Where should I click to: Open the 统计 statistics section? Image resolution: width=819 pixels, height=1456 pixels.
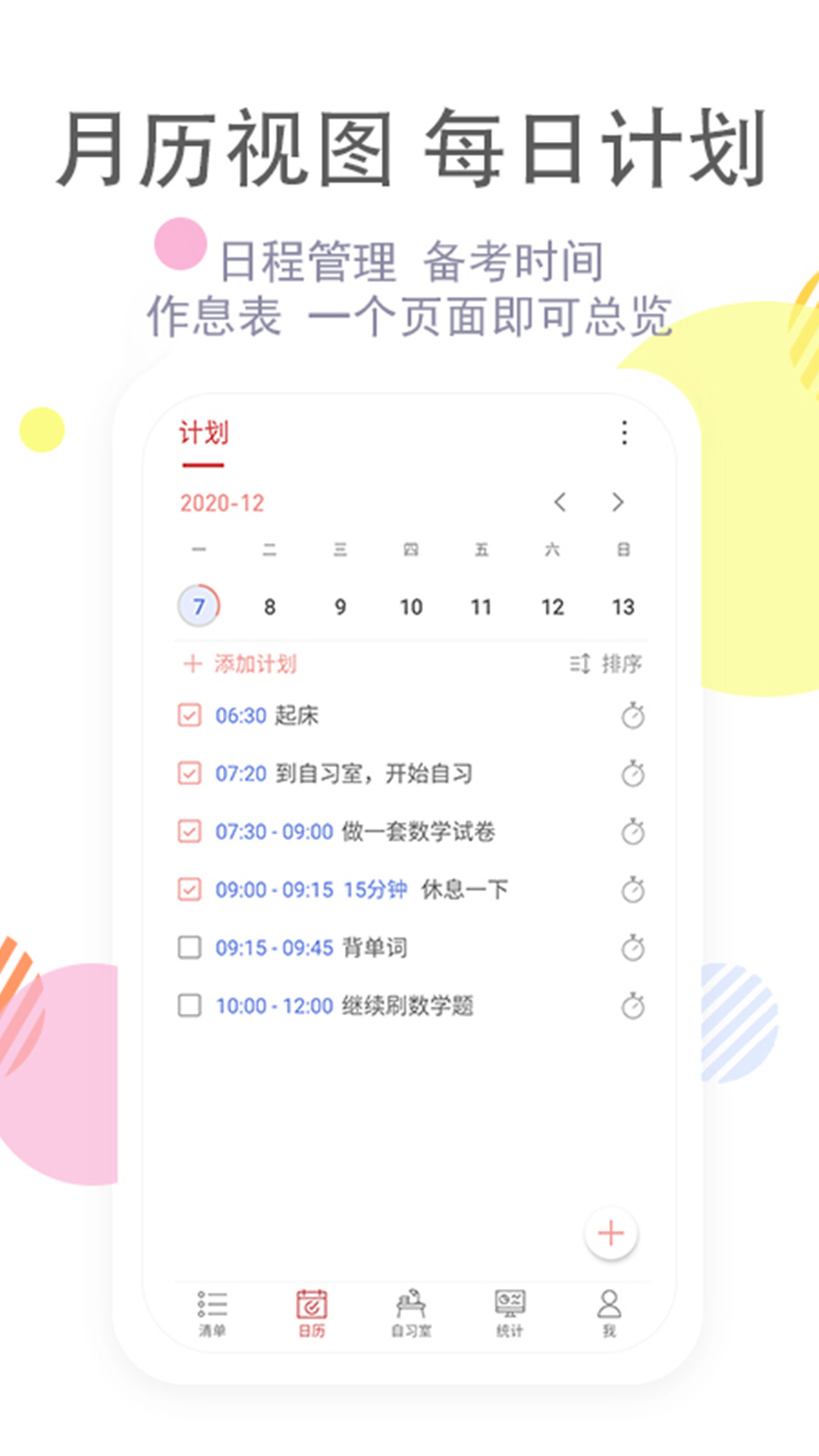pos(510,1312)
